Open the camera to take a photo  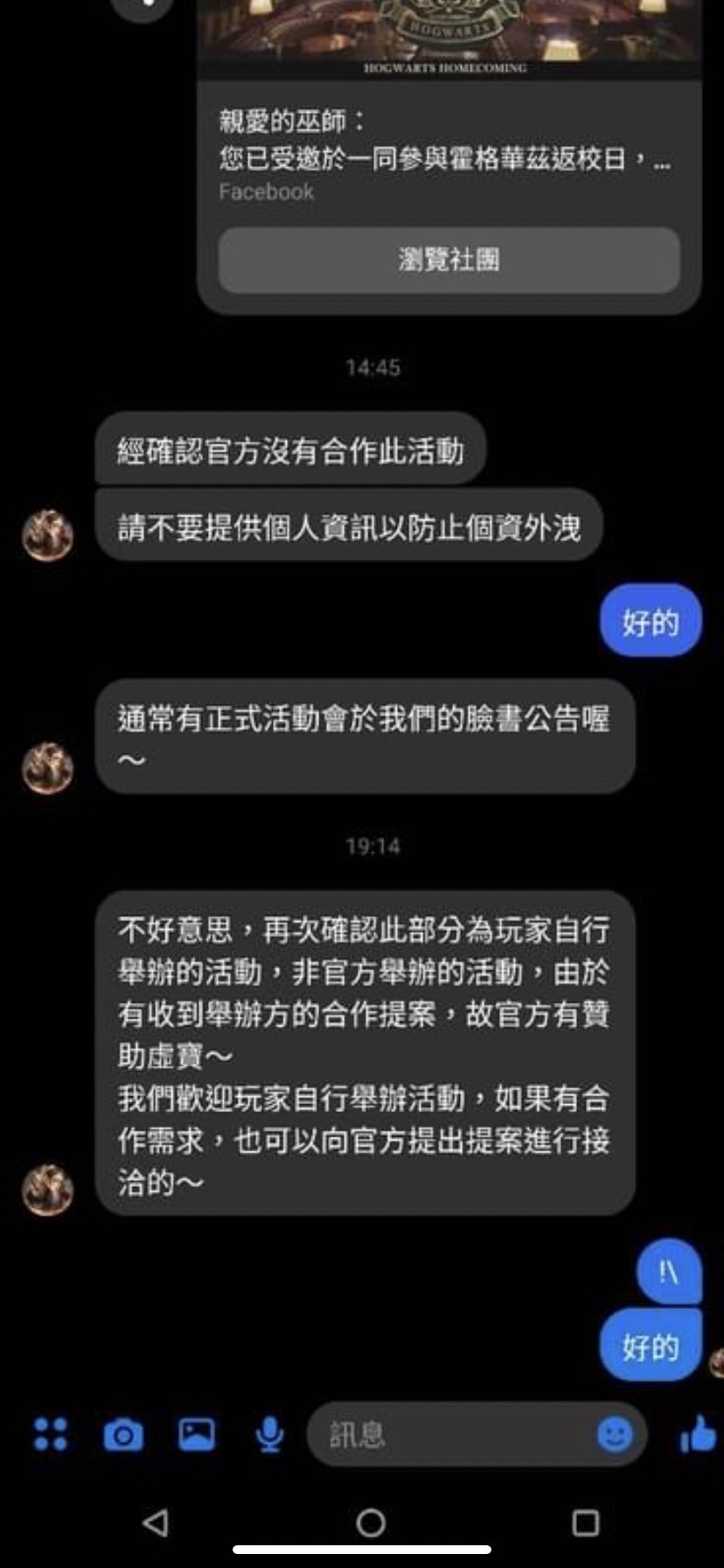click(x=123, y=1435)
